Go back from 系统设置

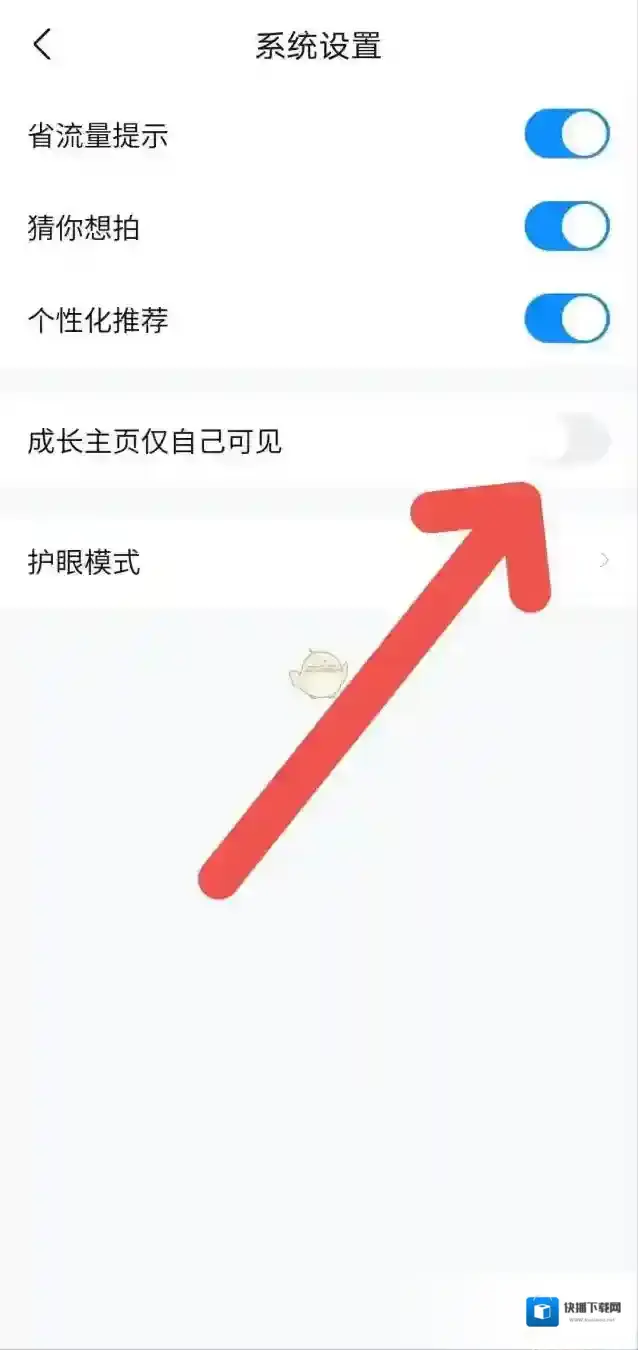(x=42, y=45)
